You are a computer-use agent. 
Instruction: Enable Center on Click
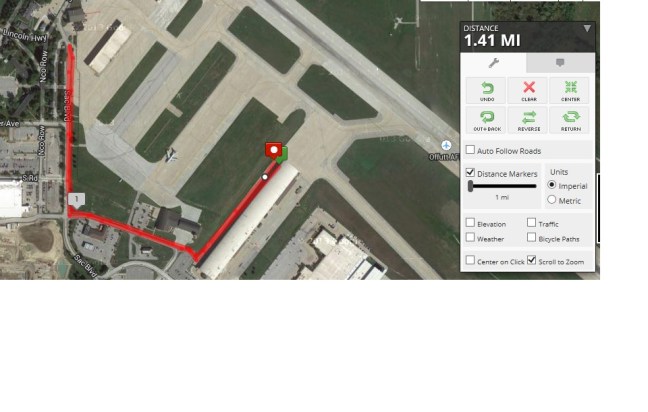pos(471,260)
